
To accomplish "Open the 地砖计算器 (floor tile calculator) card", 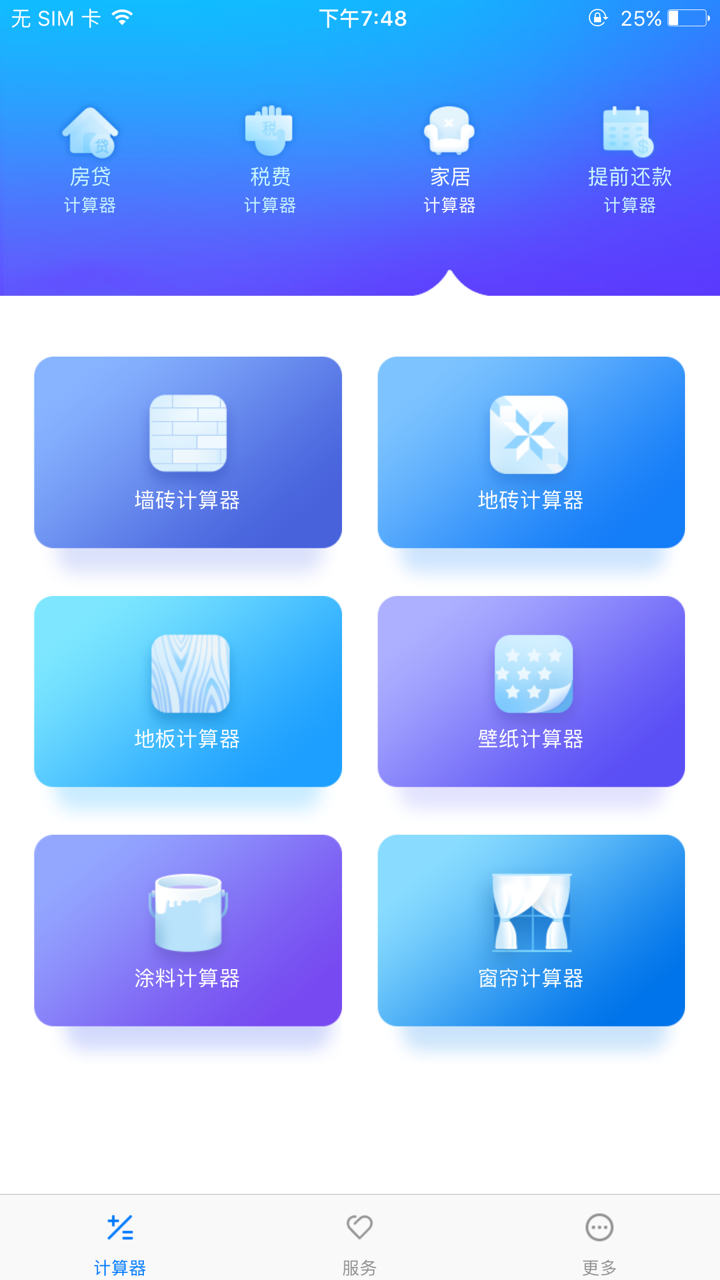I will click(x=531, y=452).
